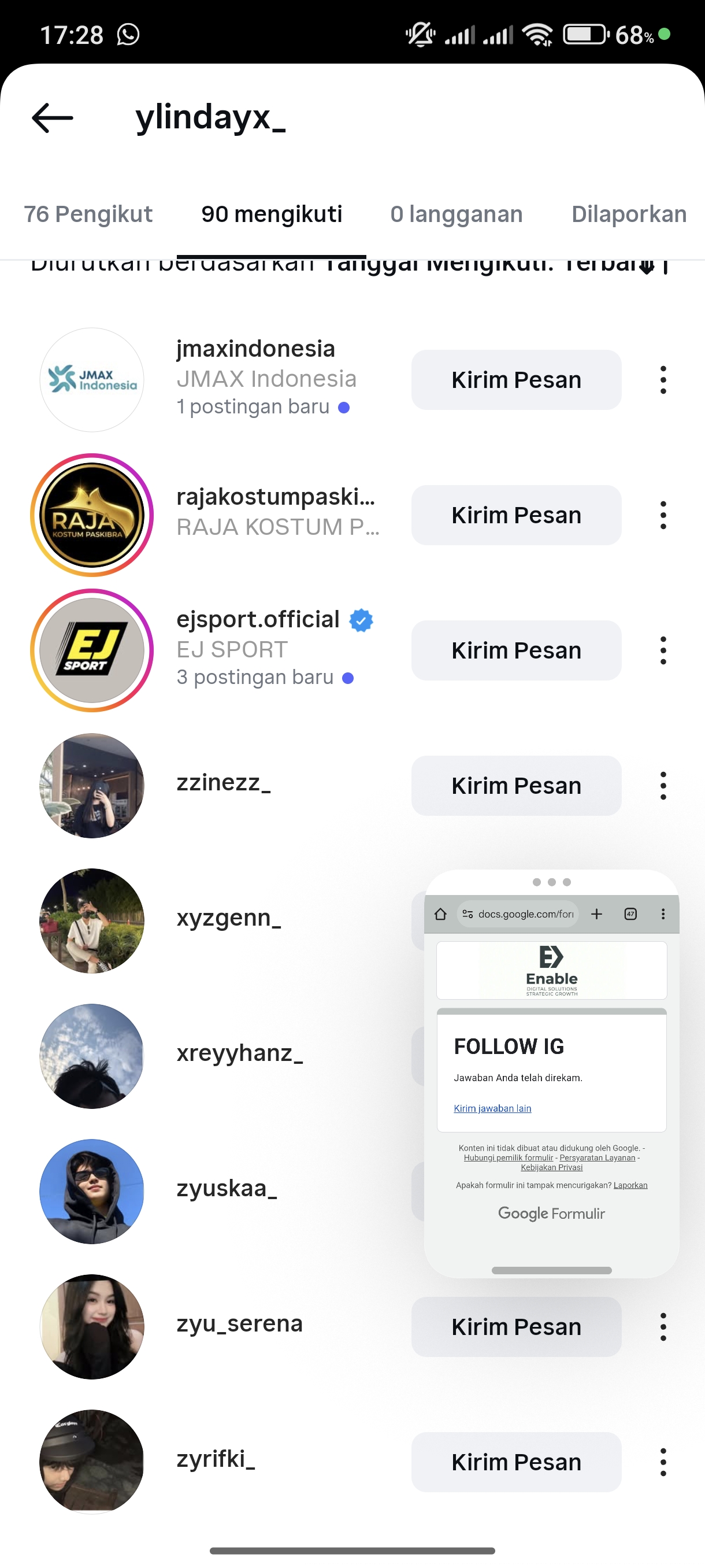Go back using the top arrow
This screenshot has height=1568, width=705.
[53, 117]
